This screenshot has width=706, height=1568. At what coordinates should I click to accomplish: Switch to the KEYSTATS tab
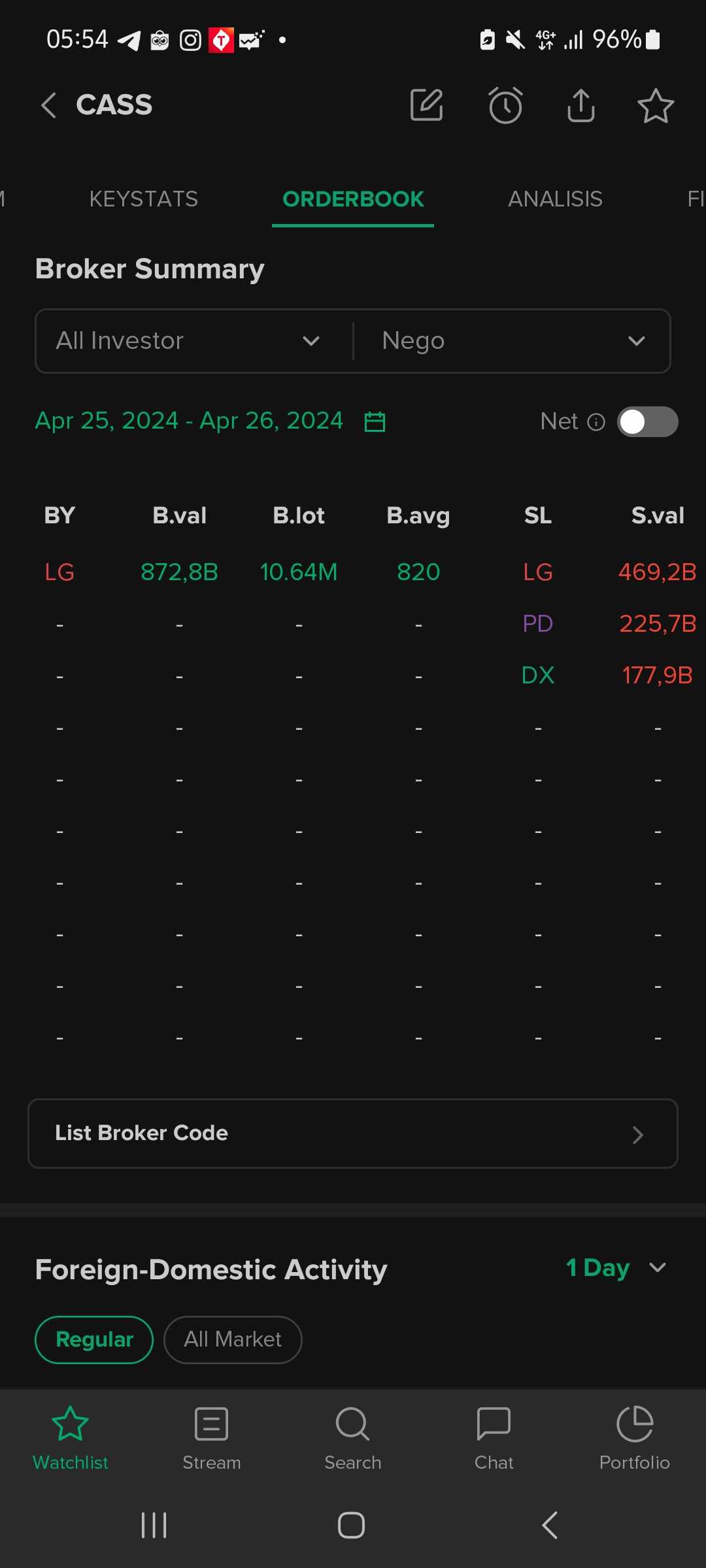(x=144, y=199)
